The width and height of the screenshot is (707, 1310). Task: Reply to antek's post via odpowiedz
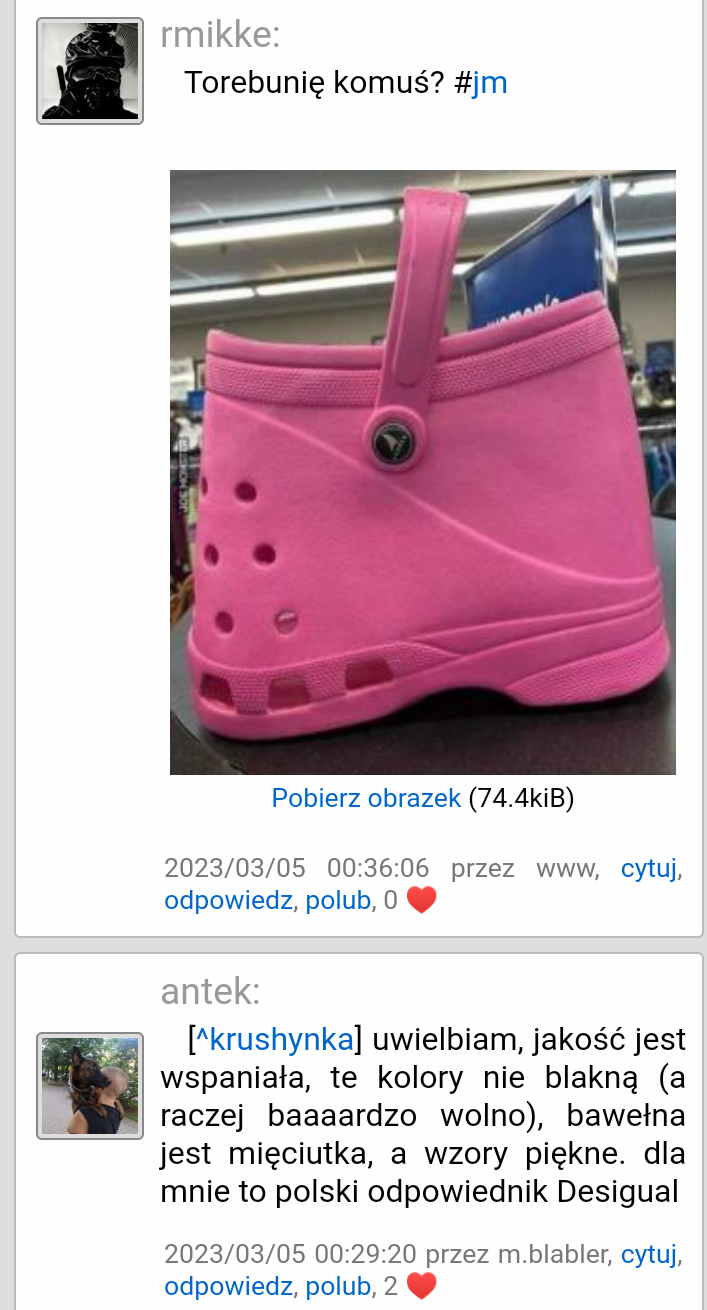[229, 1286]
